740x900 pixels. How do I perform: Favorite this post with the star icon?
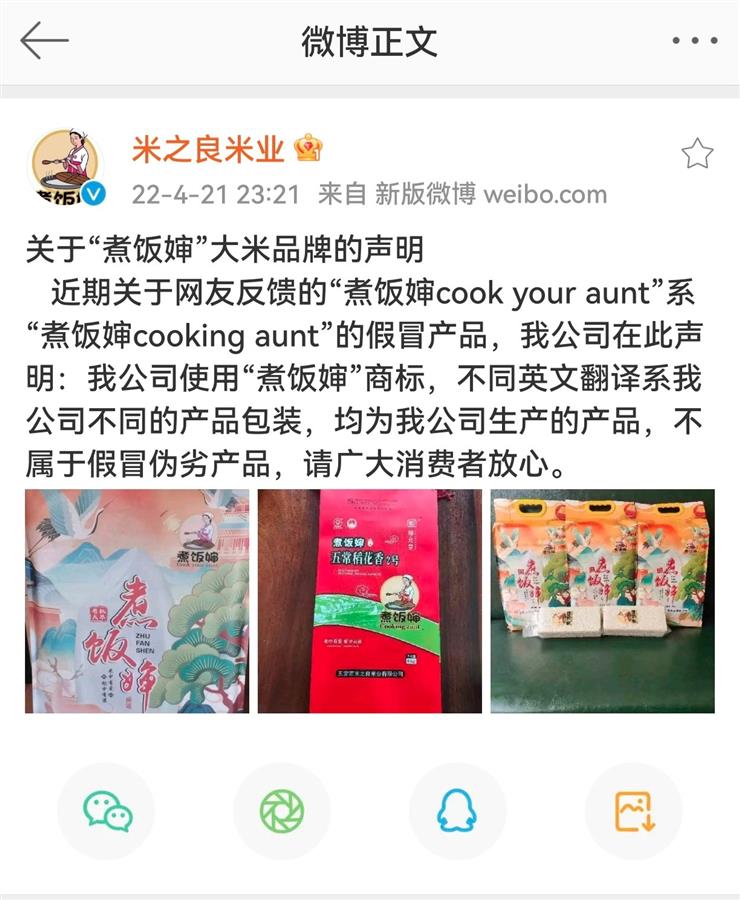(696, 154)
